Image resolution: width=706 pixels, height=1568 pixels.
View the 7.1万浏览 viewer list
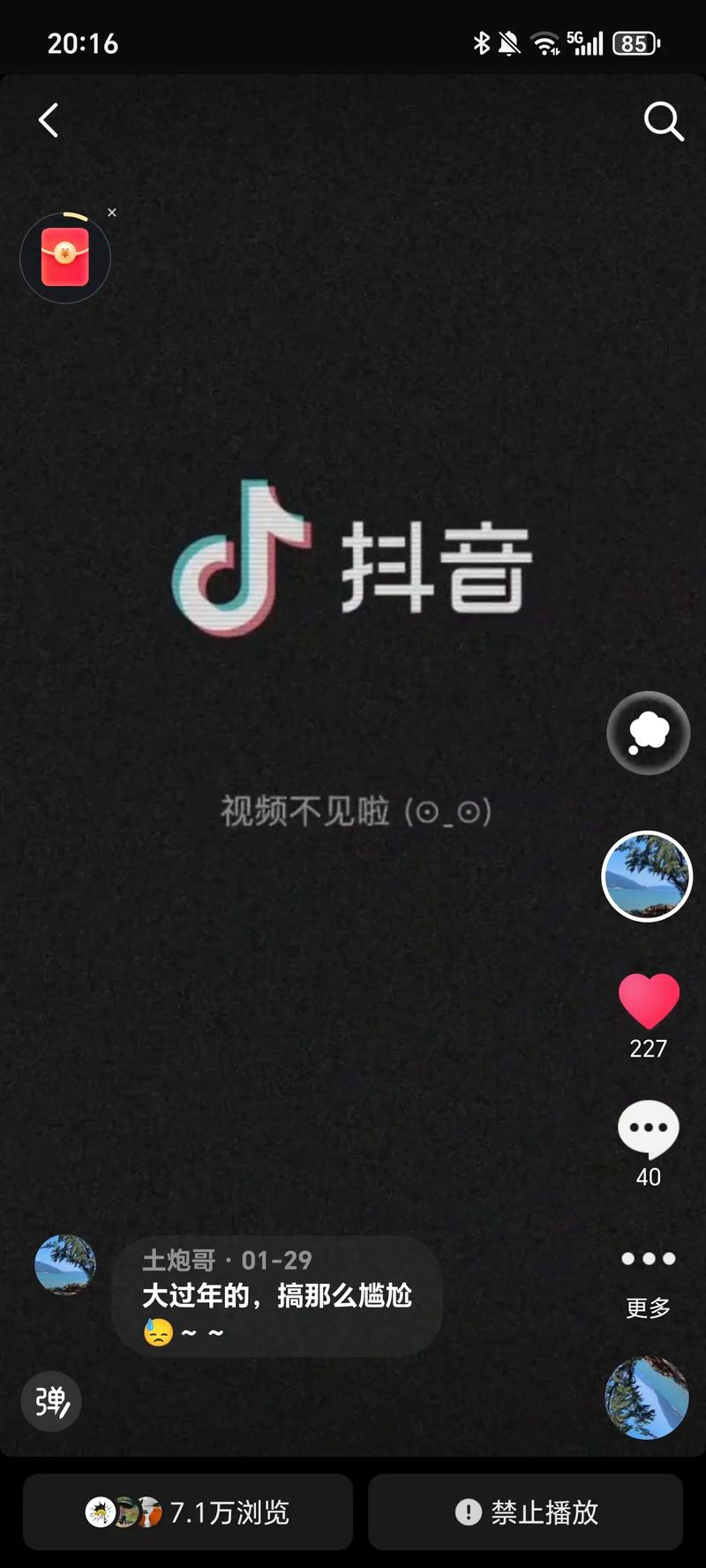[188, 1511]
